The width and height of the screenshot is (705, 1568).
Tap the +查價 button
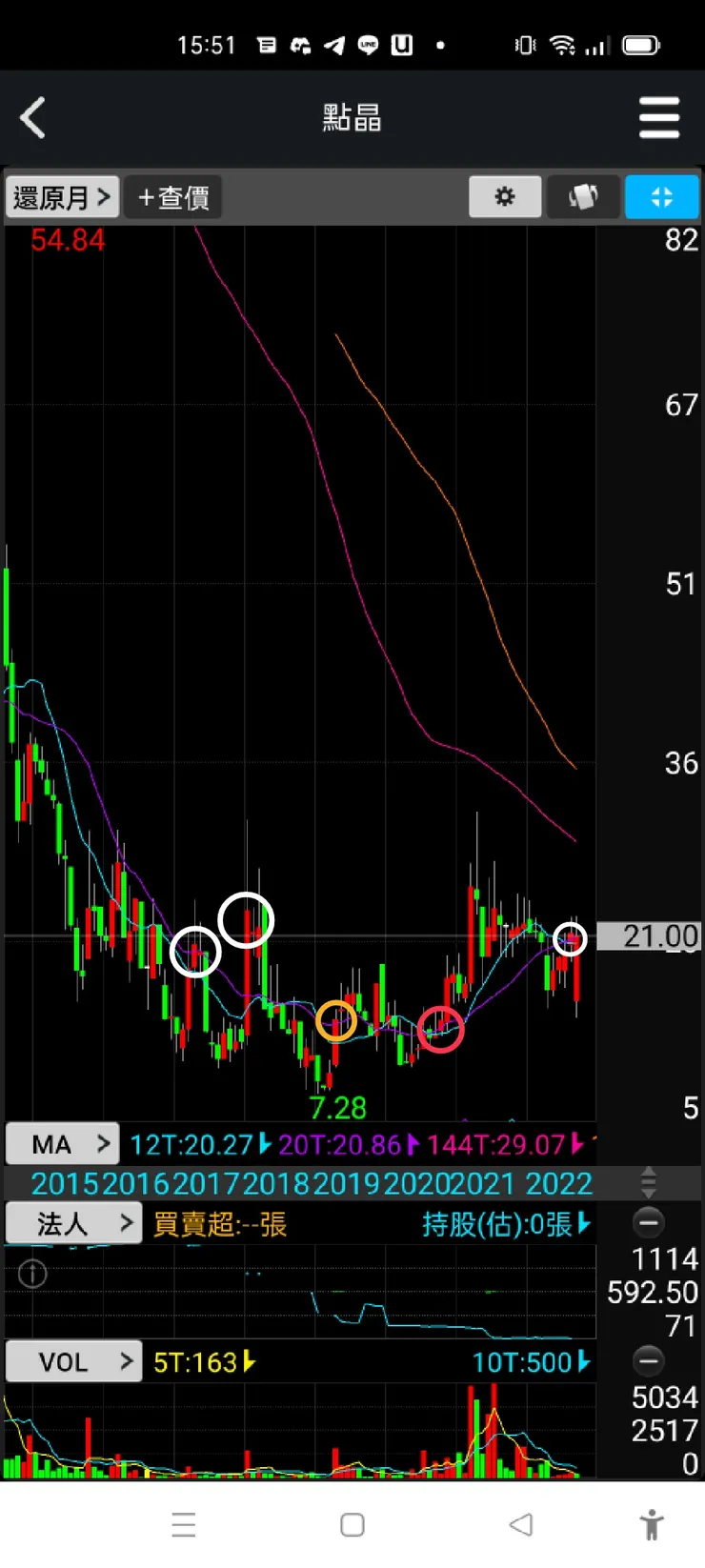tap(173, 198)
